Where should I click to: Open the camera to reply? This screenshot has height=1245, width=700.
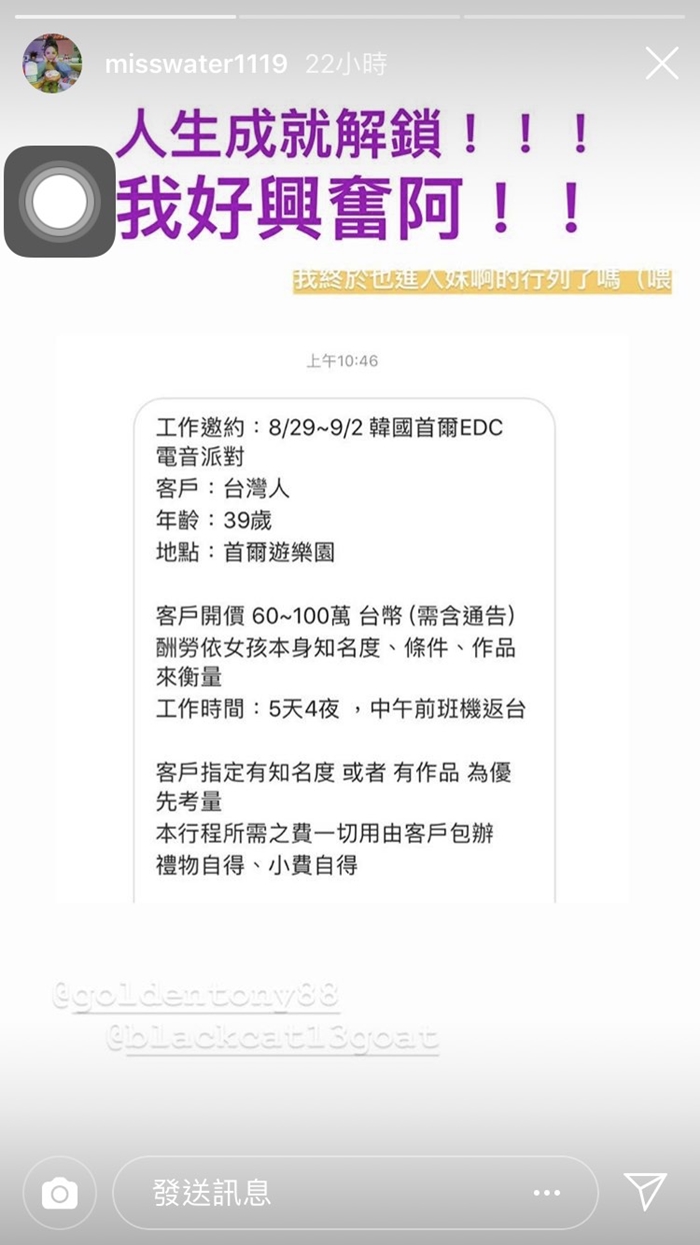tap(60, 1193)
